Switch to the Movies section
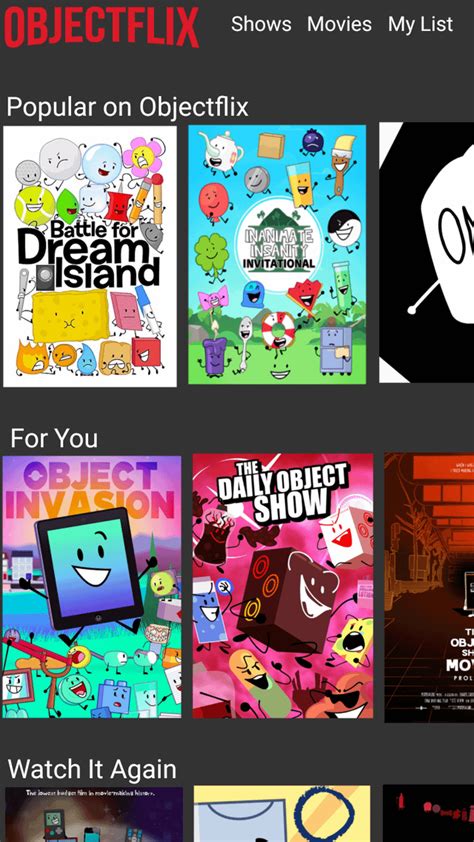The height and width of the screenshot is (842, 474). 339,24
